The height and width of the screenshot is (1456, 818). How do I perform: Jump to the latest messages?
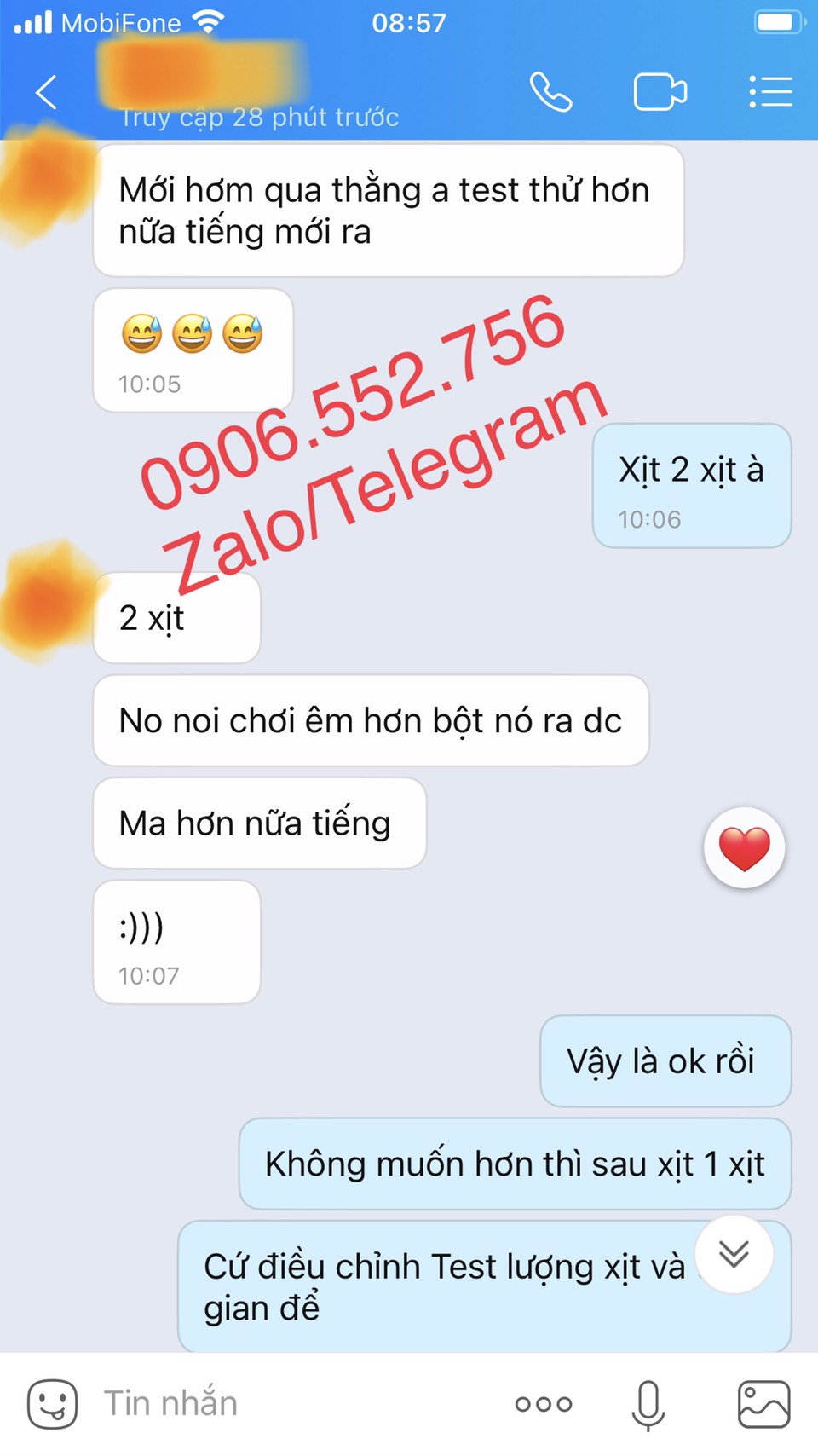[734, 1254]
